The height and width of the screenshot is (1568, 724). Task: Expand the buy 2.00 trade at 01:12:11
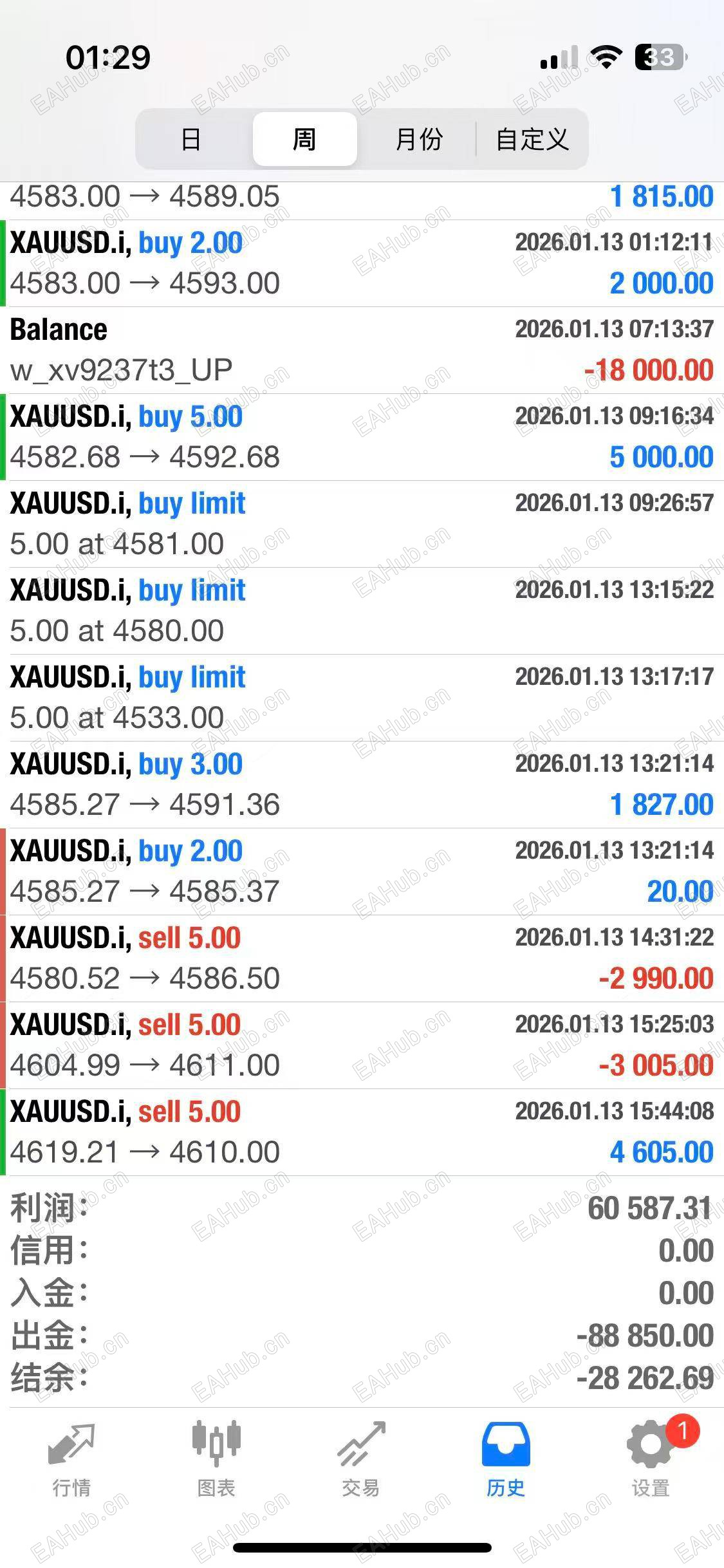tap(362, 263)
